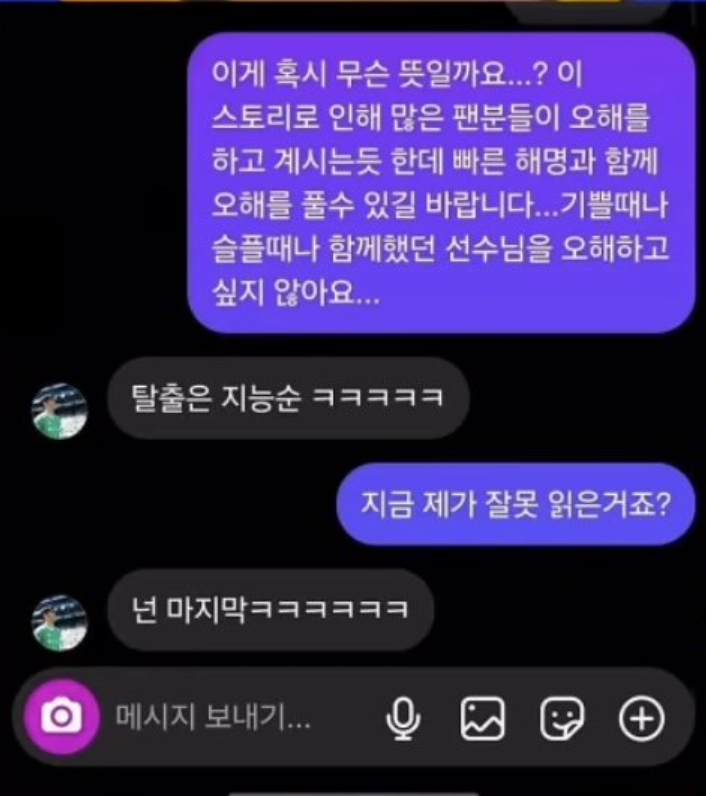Open the photo gallery picker

pyautogui.click(x=482, y=717)
